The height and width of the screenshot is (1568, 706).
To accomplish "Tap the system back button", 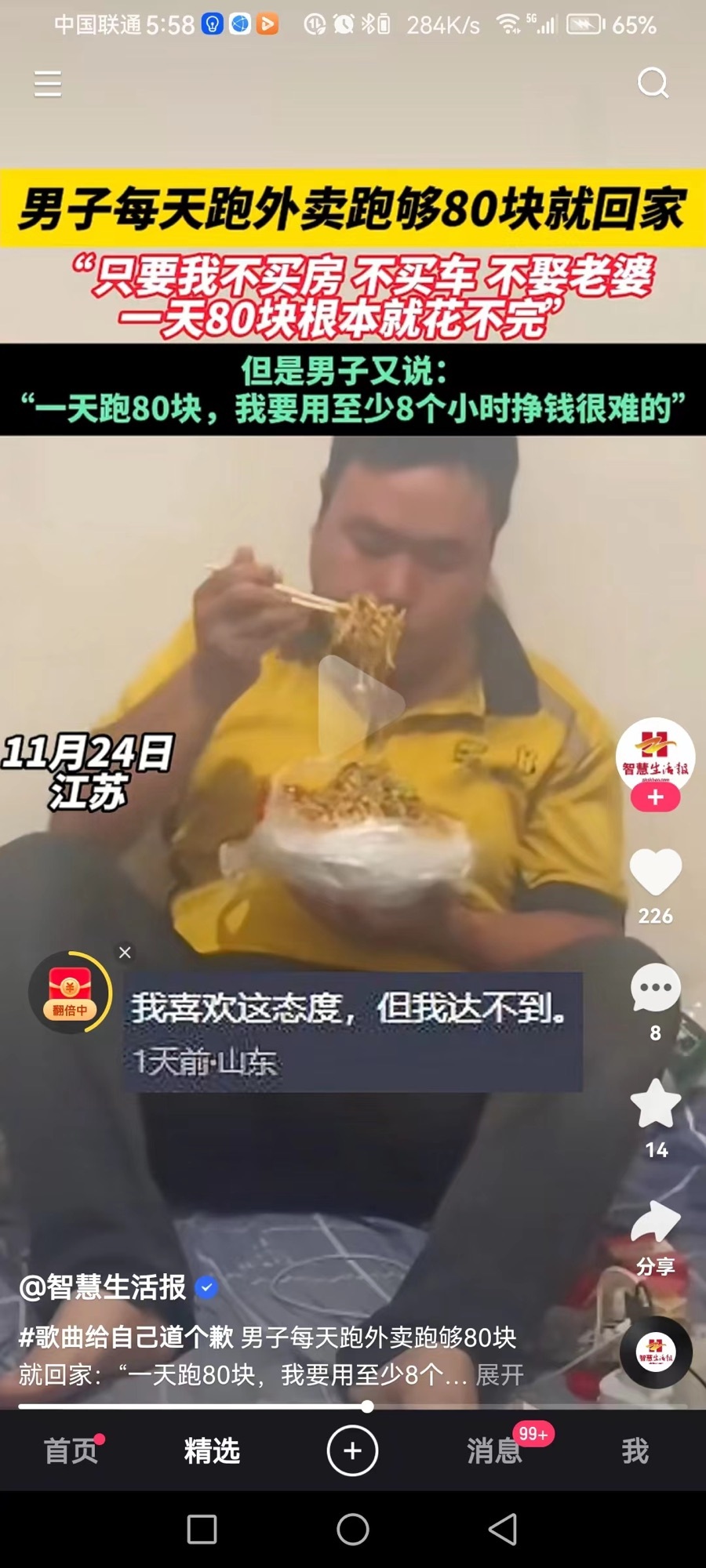I will (x=503, y=1529).
